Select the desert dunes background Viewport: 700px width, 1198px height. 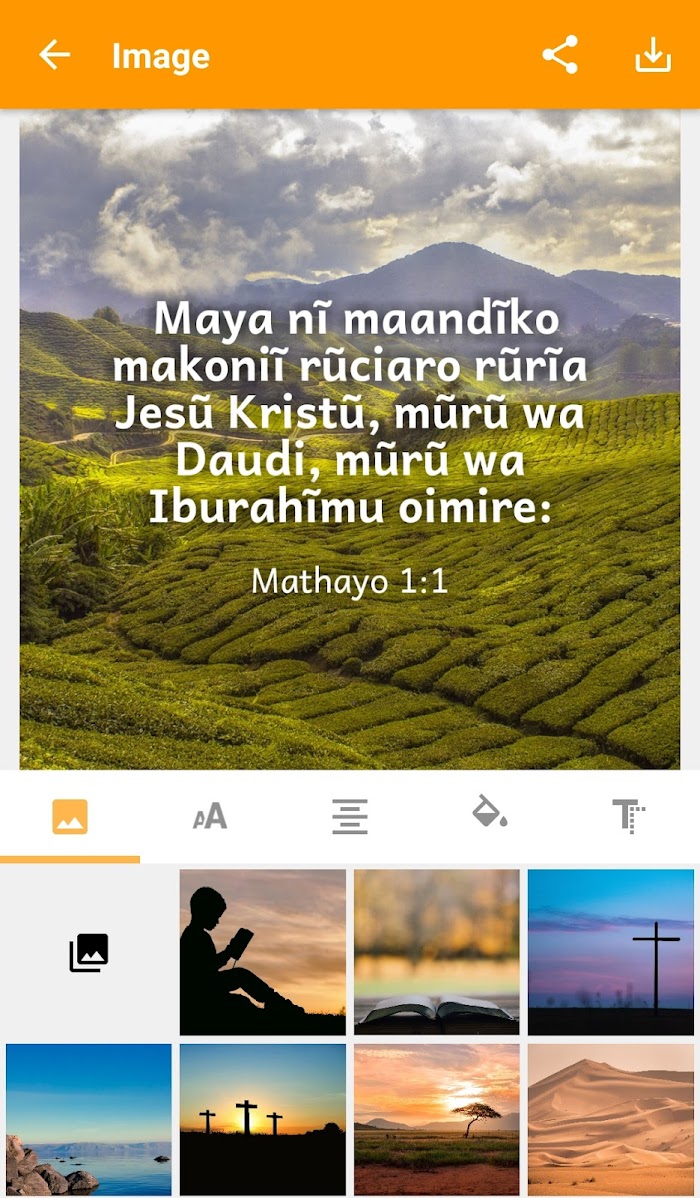tap(611, 1120)
